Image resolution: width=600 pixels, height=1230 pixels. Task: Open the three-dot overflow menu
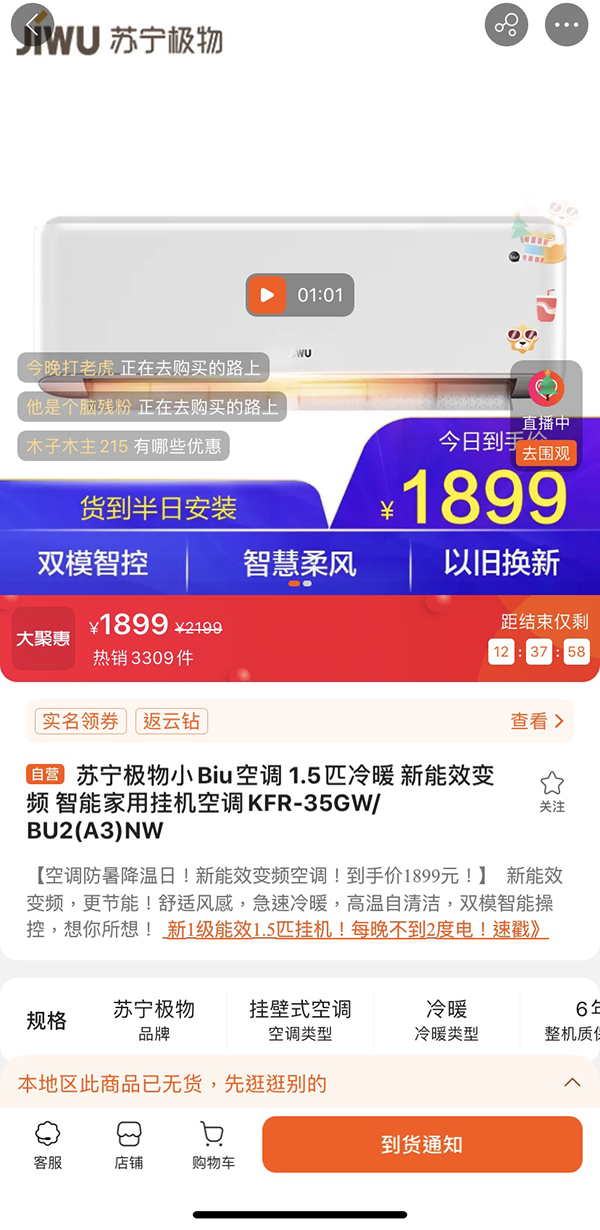click(566, 25)
